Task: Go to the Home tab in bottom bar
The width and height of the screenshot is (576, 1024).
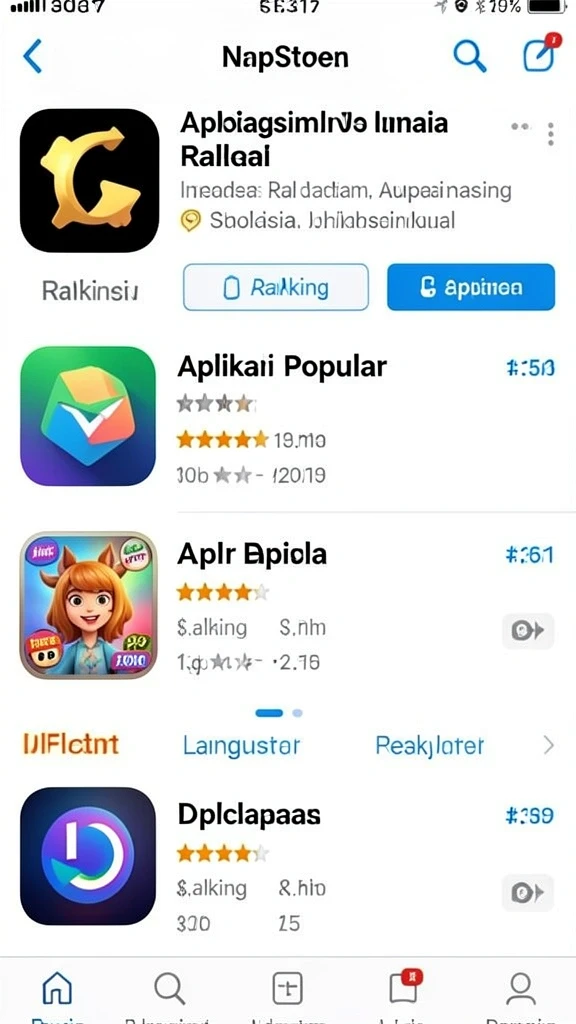Action: (57, 991)
